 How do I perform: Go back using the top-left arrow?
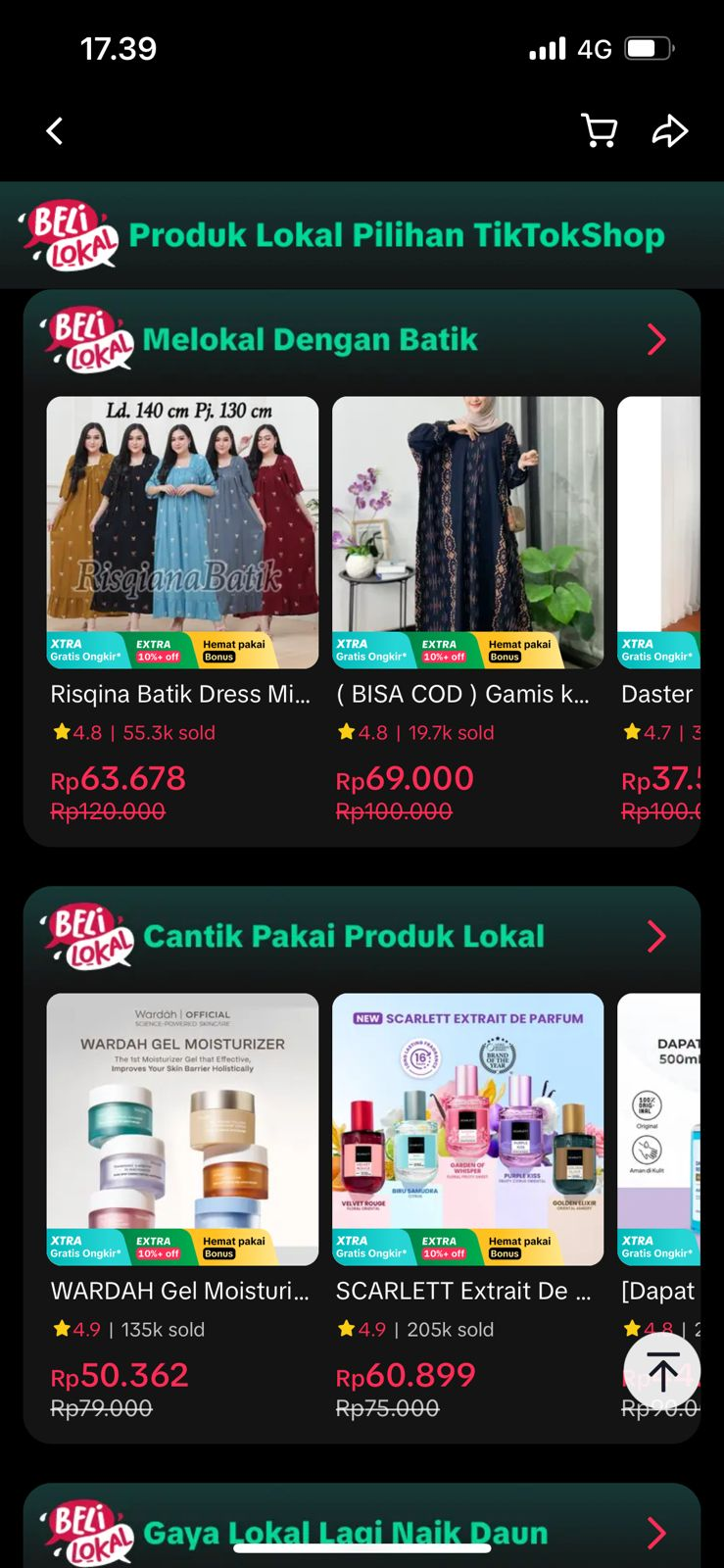pyautogui.click(x=55, y=131)
